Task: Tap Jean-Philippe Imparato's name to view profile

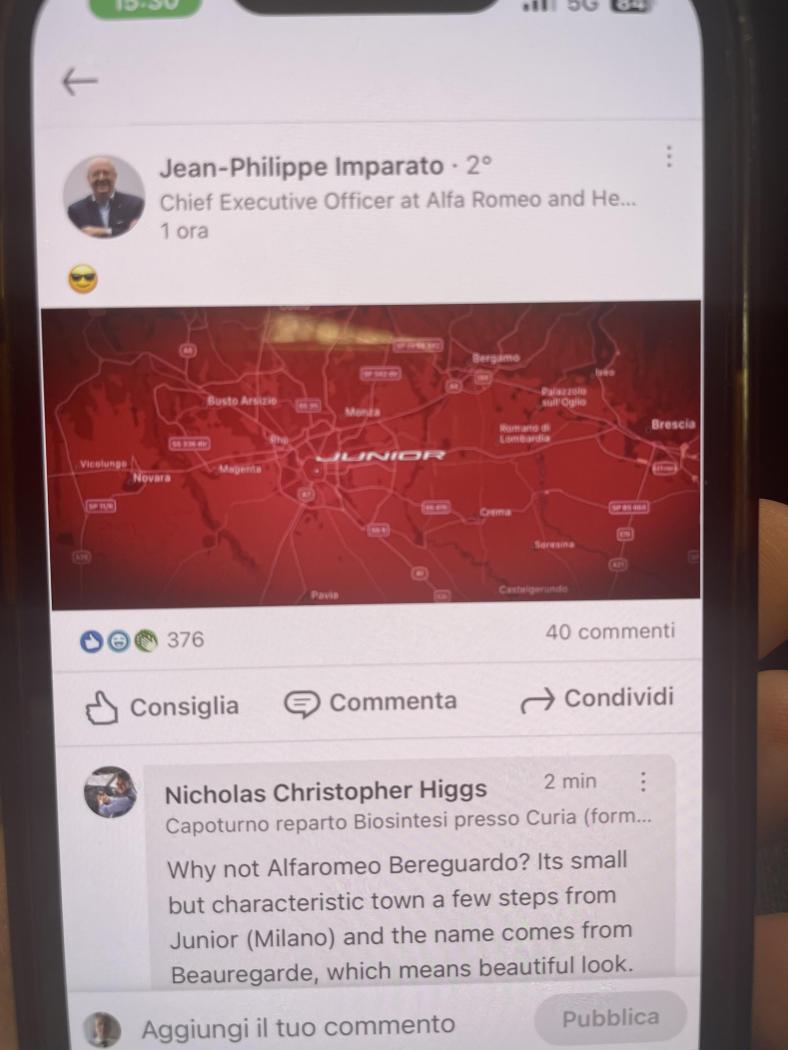Action: pos(300,167)
